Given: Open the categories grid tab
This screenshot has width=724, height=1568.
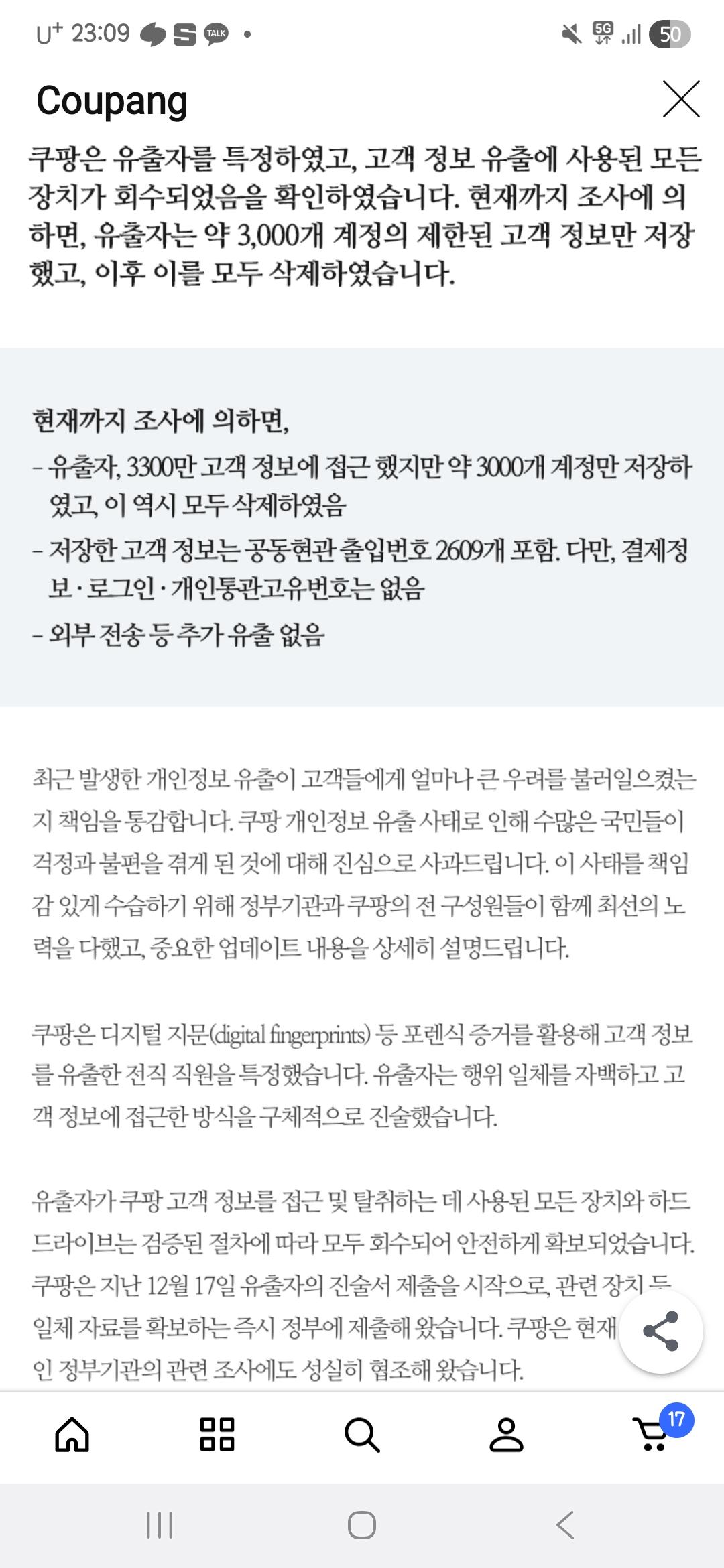Looking at the screenshot, I should 217,1435.
